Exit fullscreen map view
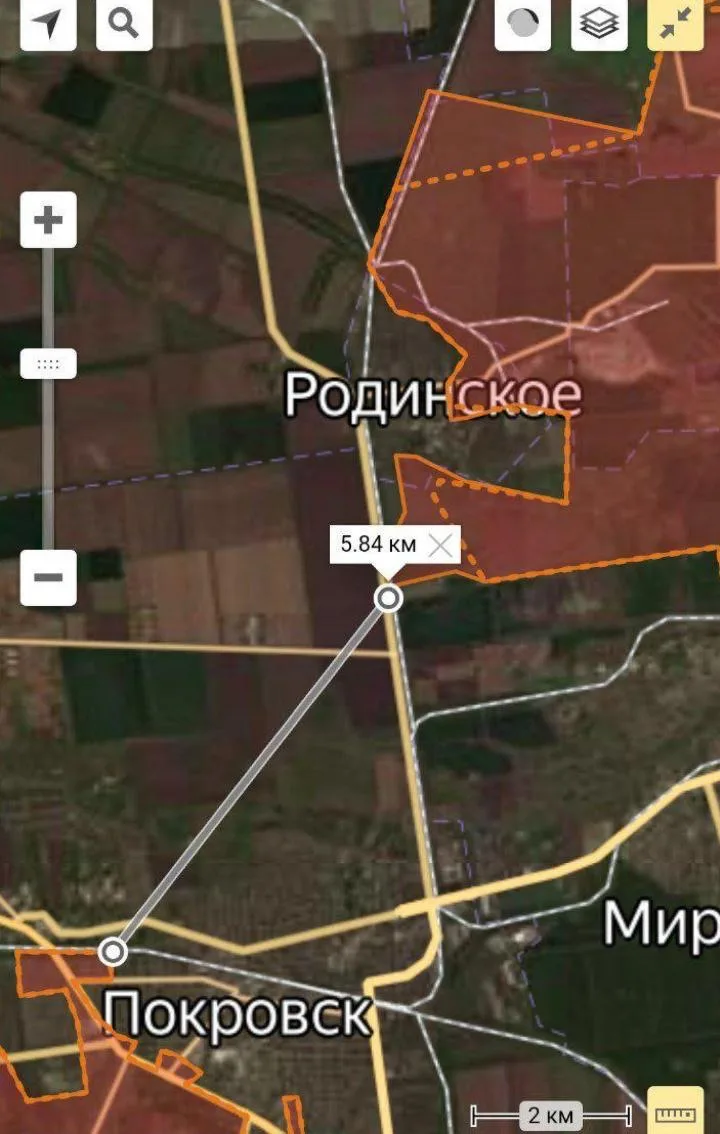The width and height of the screenshot is (720, 1134). click(676, 24)
